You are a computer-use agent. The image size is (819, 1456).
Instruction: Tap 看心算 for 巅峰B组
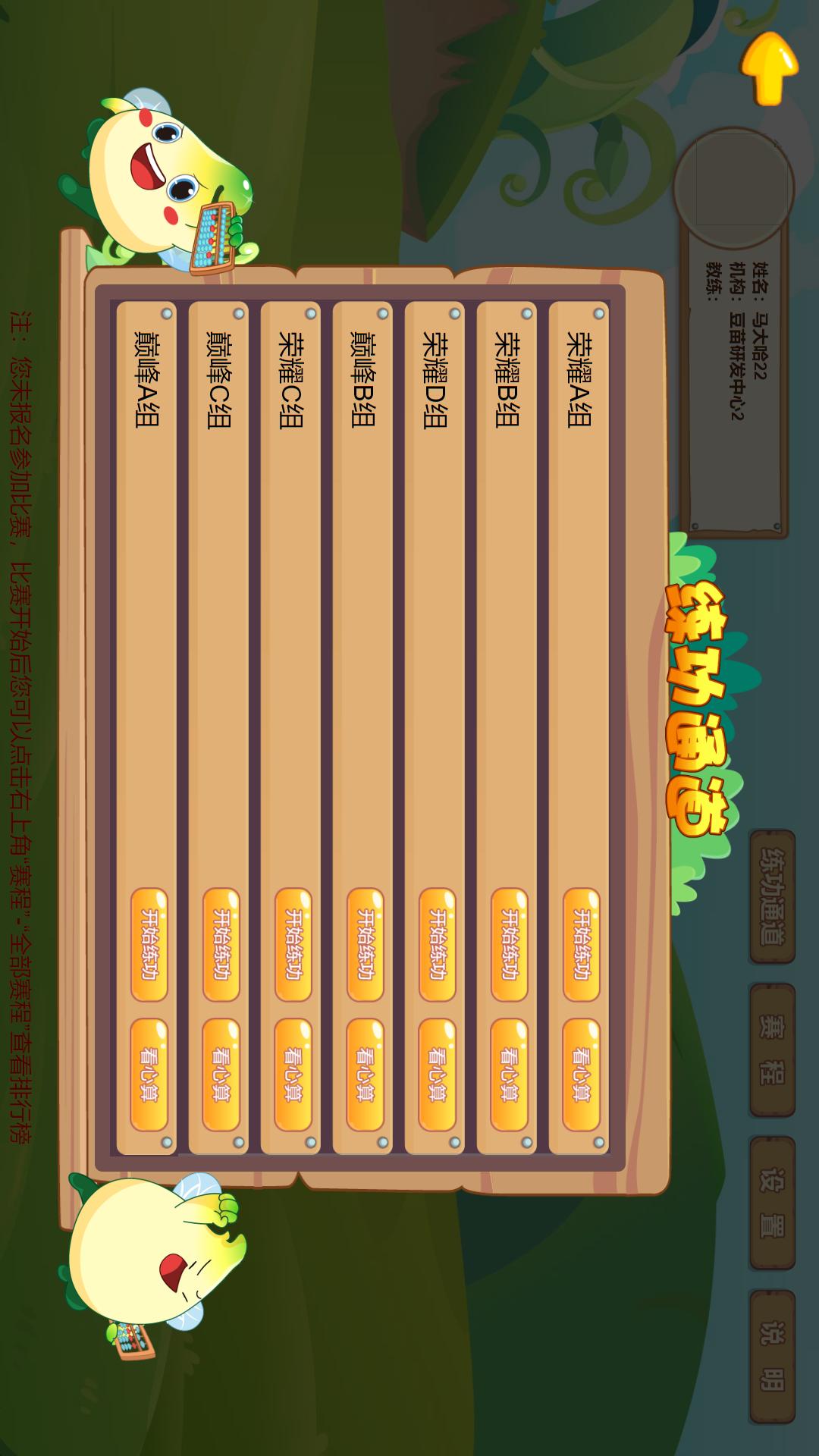pos(366,1075)
